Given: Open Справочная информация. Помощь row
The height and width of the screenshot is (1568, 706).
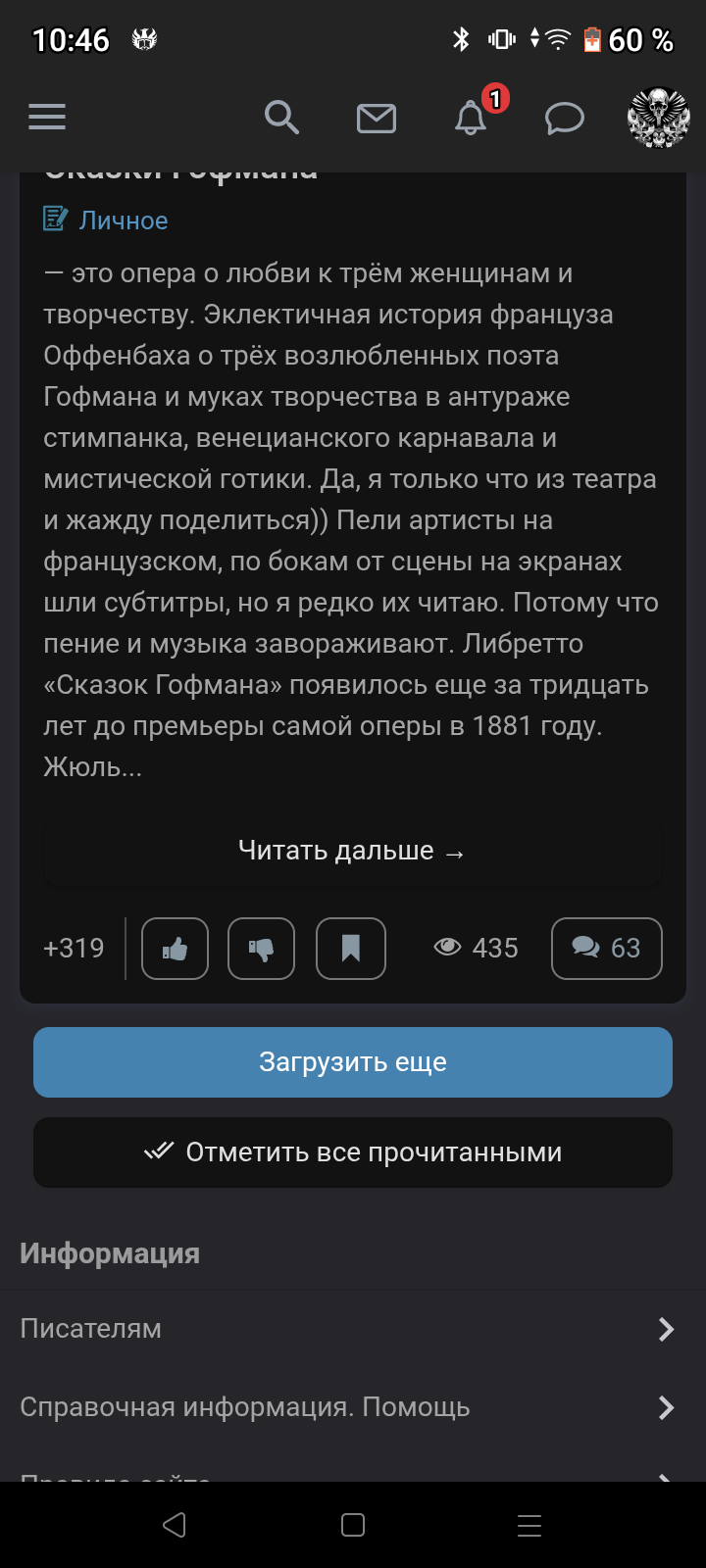Looking at the screenshot, I should (353, 1407).
